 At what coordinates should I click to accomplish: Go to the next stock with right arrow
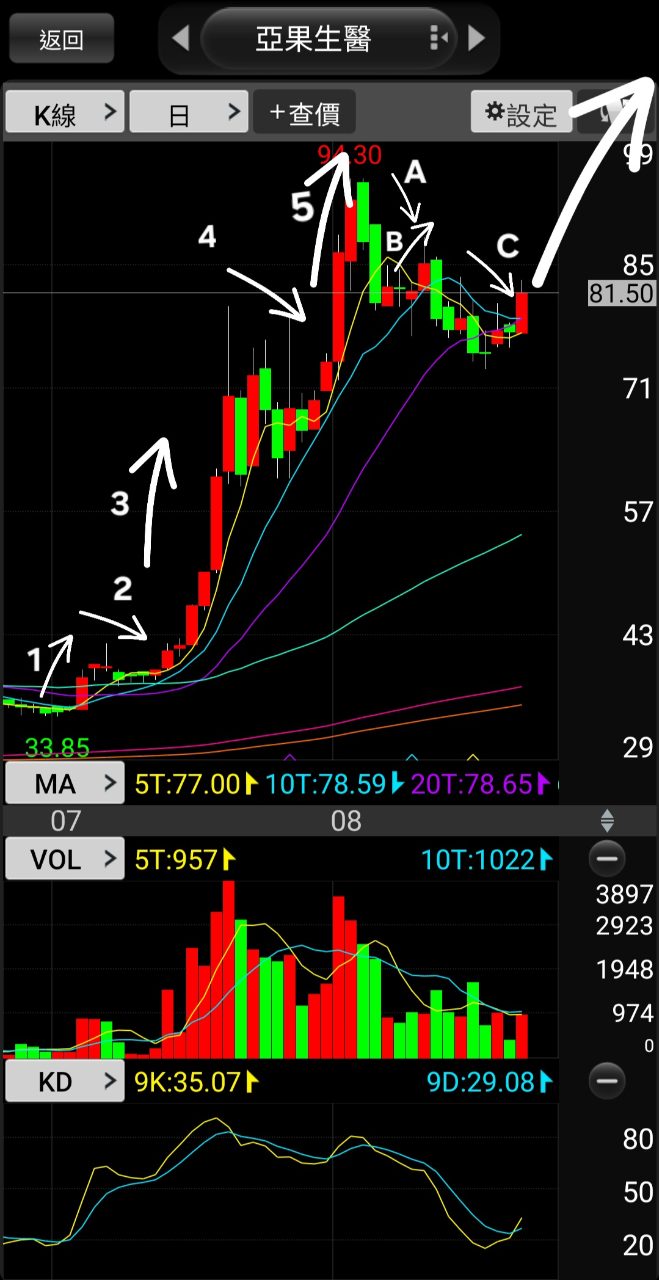tap(476, 39)
